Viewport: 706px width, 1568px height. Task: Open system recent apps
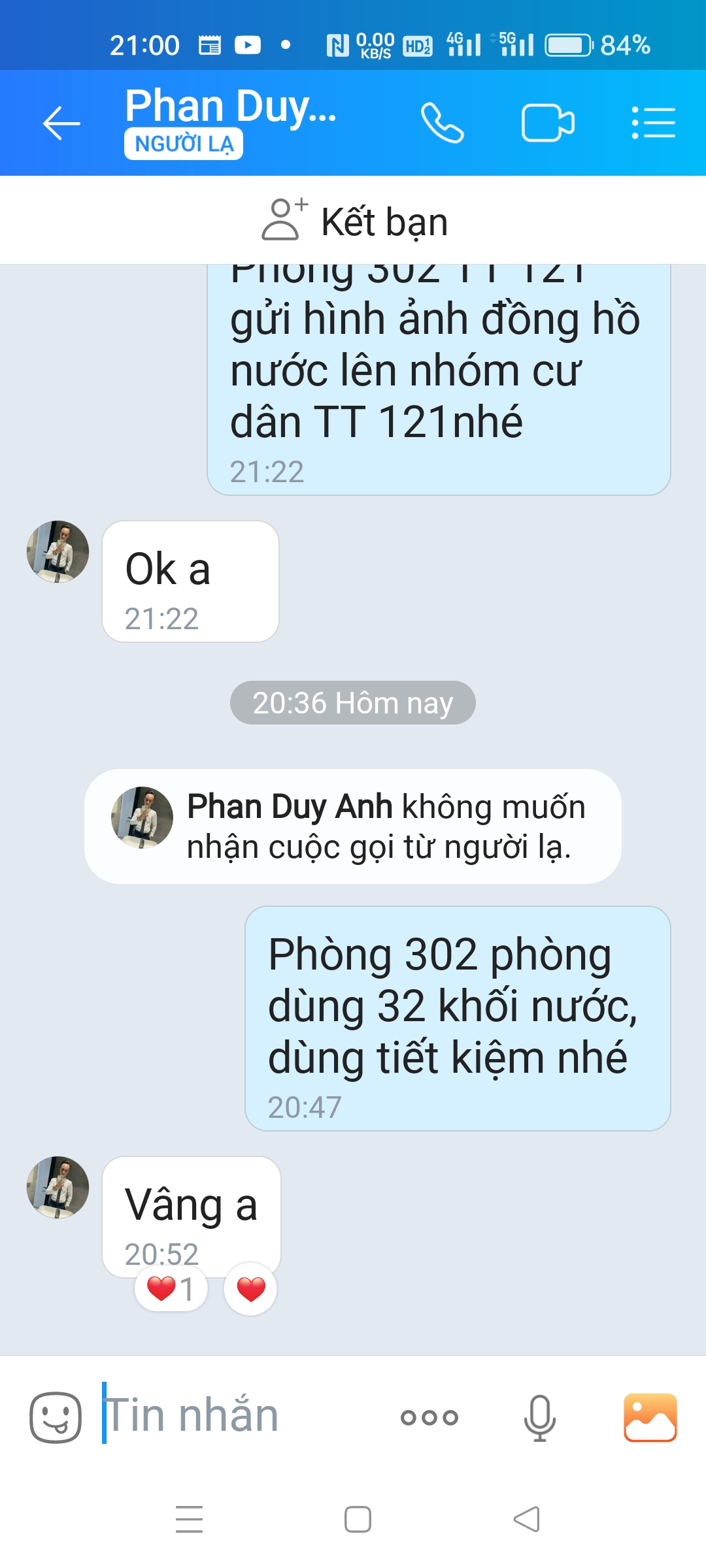pos(189,1519)
